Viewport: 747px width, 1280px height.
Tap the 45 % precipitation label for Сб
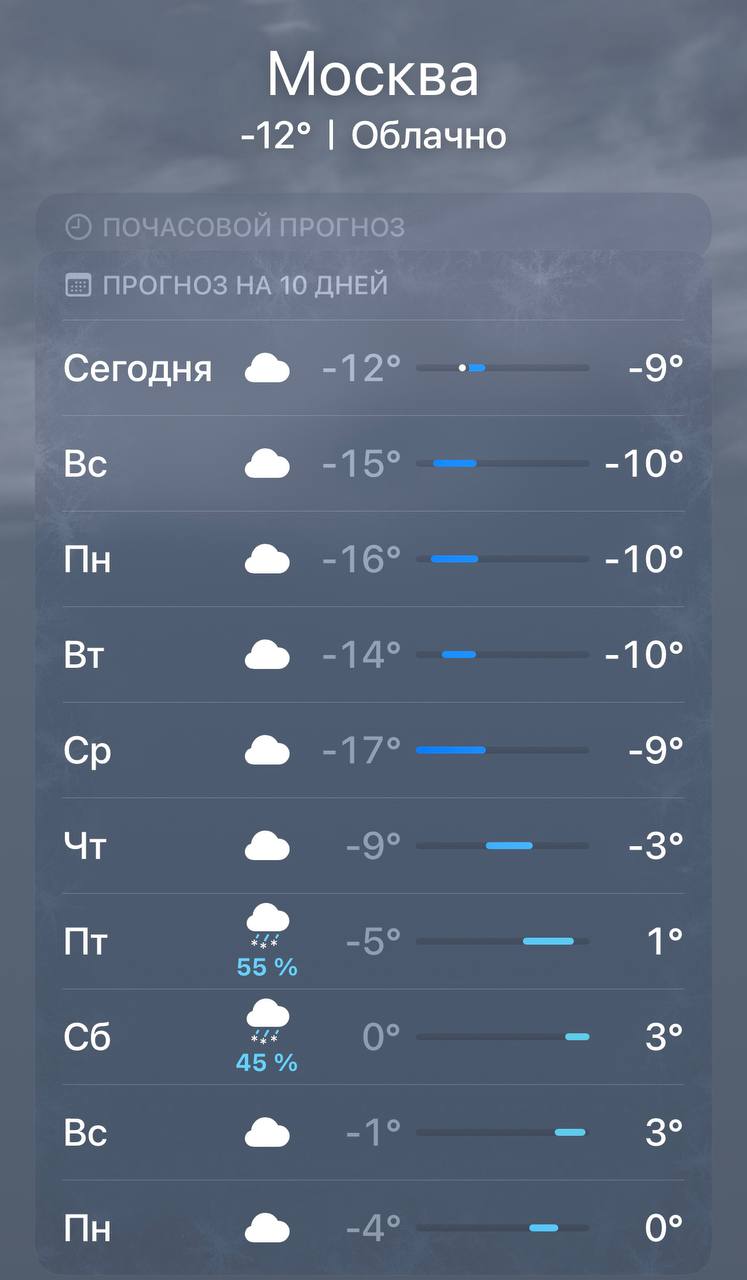point(266,1063)
